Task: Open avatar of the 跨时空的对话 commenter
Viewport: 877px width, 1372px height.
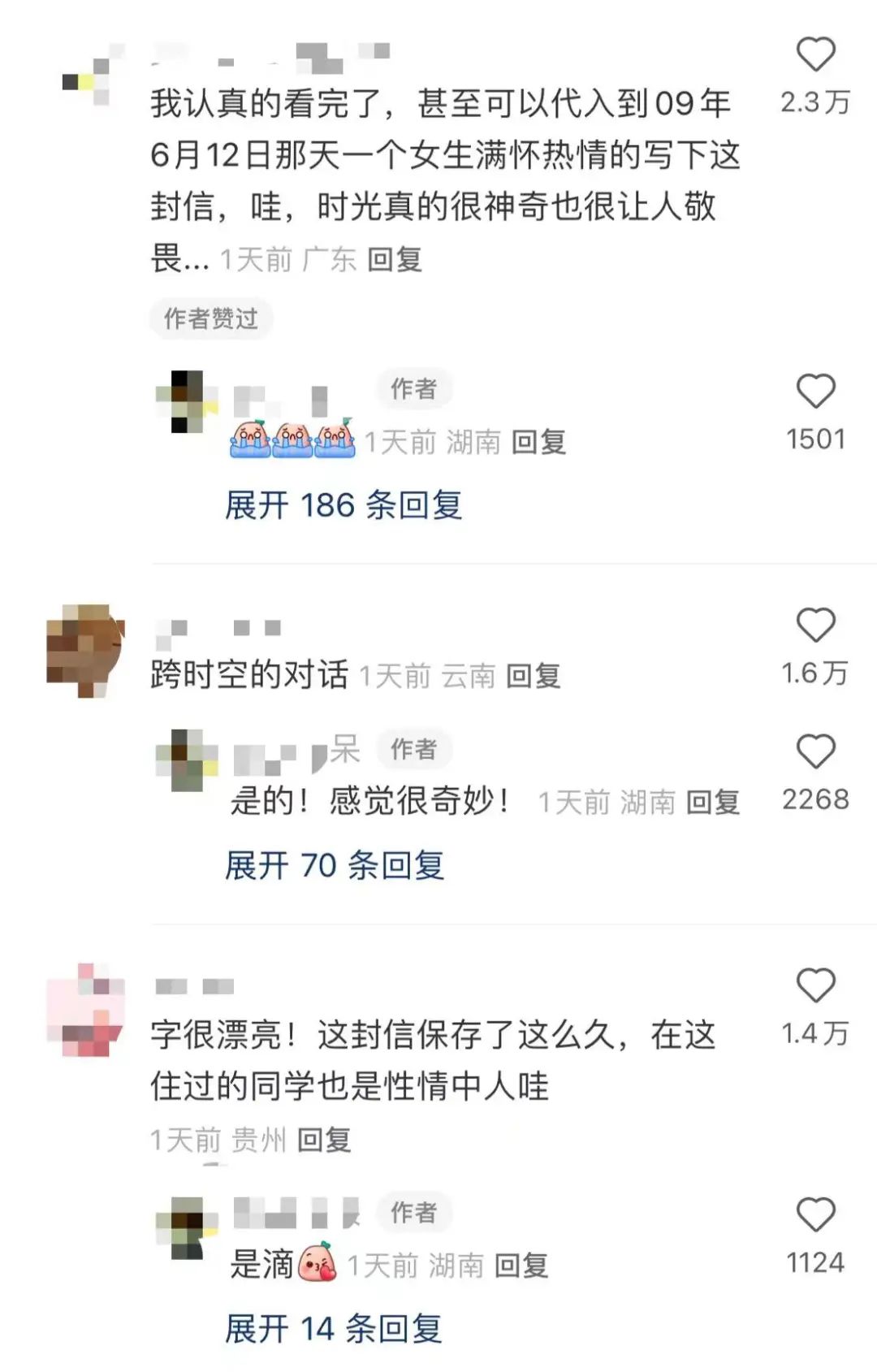Action: coord(85,650)
